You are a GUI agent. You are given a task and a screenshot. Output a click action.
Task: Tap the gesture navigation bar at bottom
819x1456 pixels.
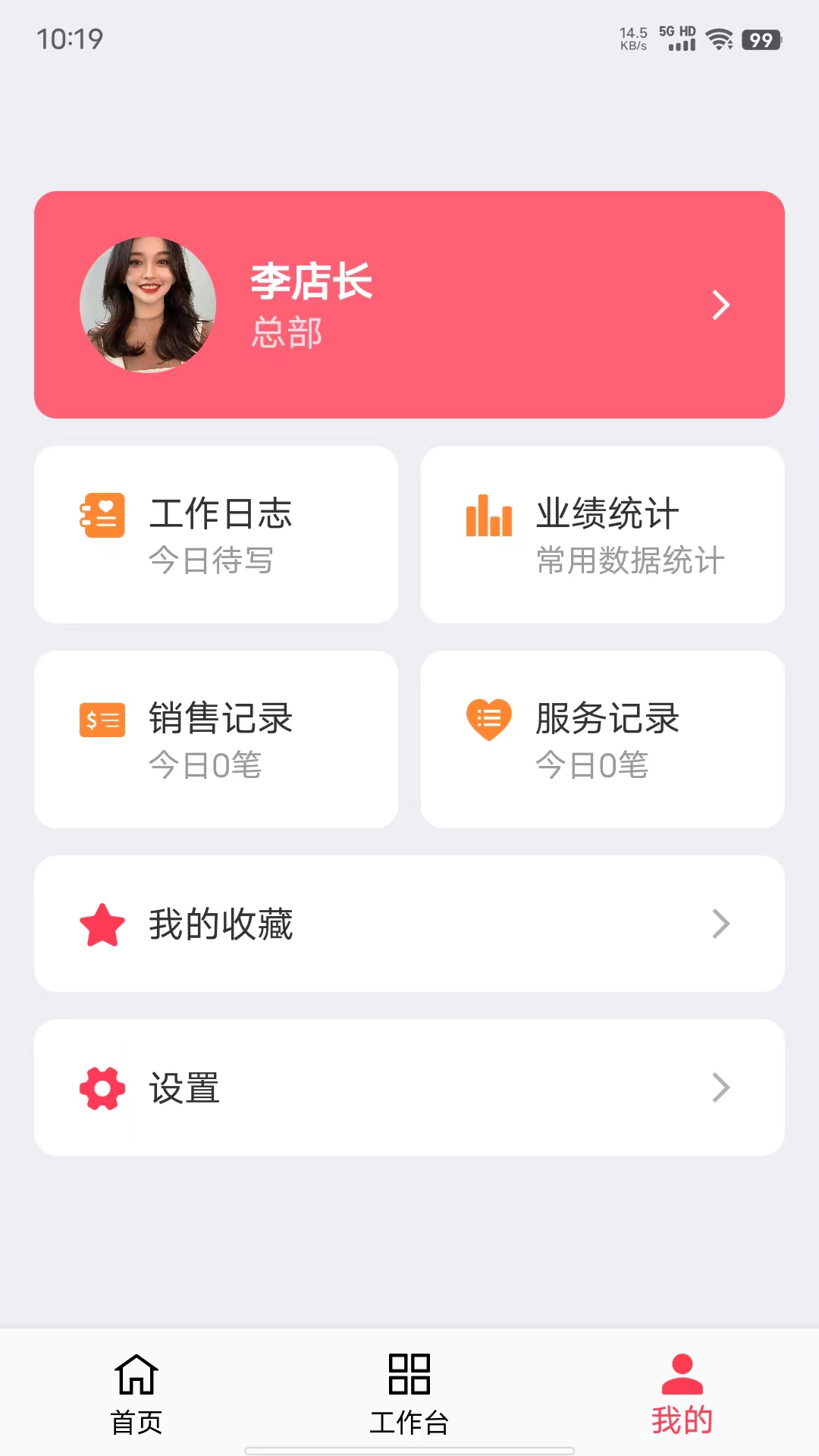click(409, 1446)
